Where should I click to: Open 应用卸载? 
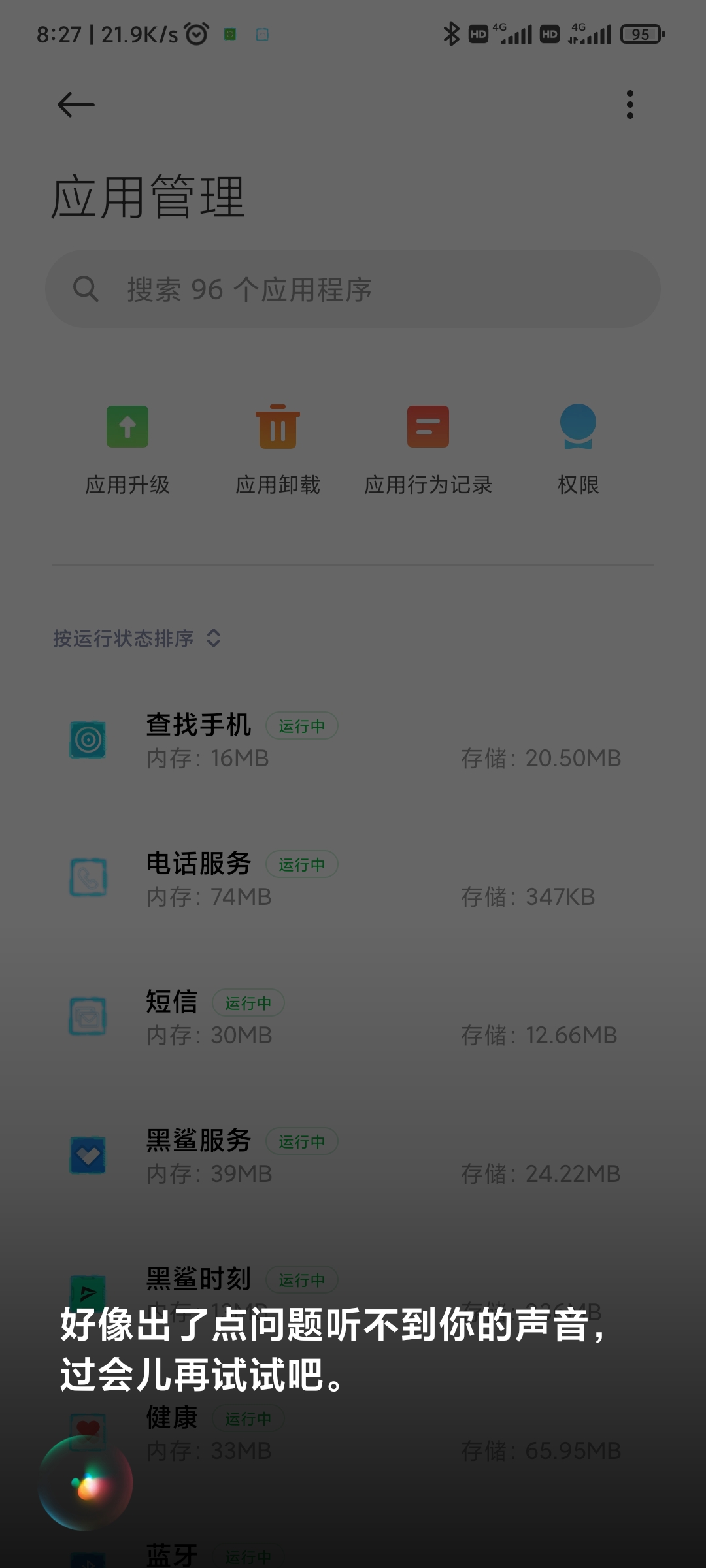pos(278,449)
